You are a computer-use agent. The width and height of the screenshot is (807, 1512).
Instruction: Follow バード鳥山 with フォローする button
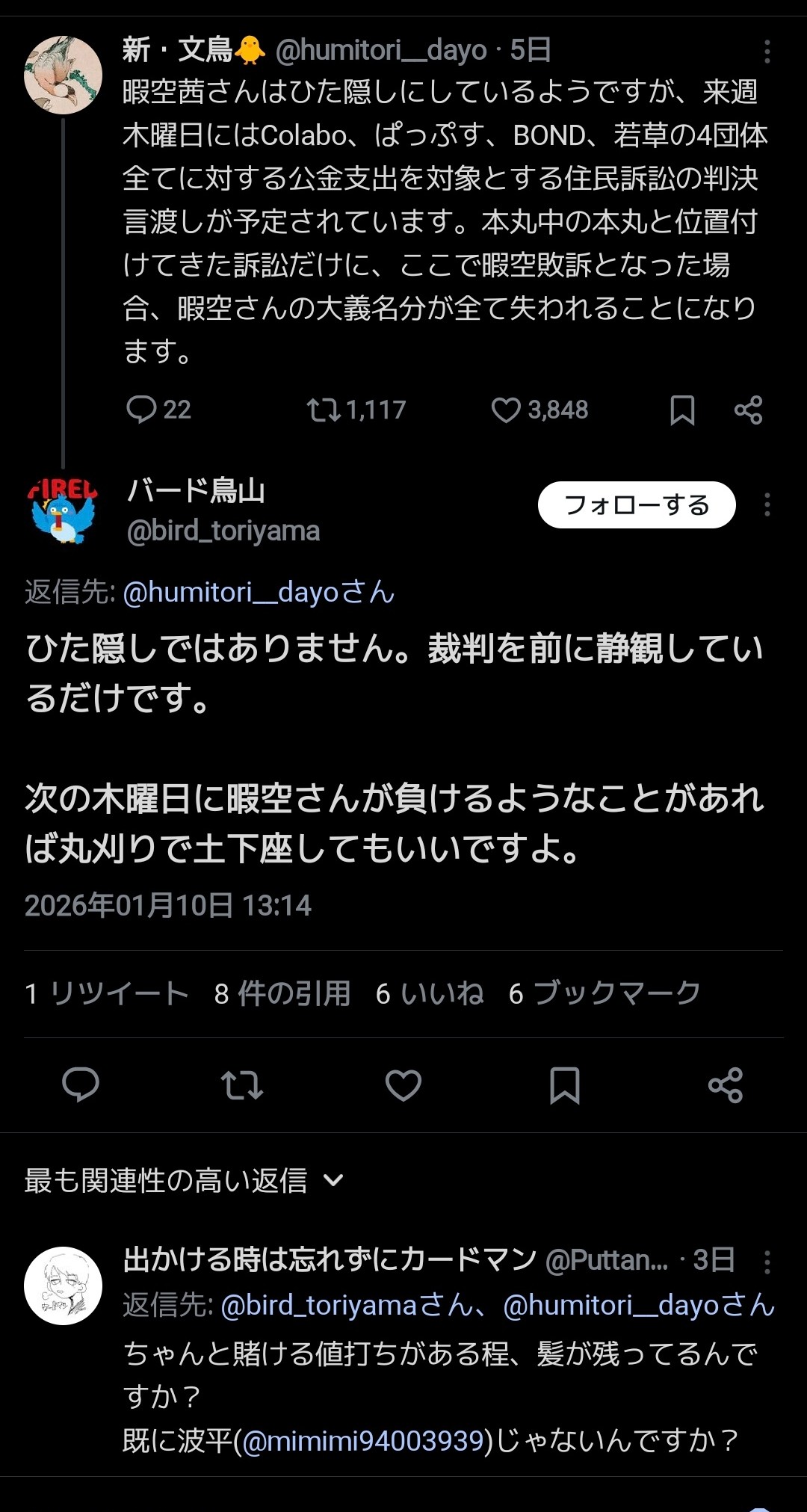637,505
